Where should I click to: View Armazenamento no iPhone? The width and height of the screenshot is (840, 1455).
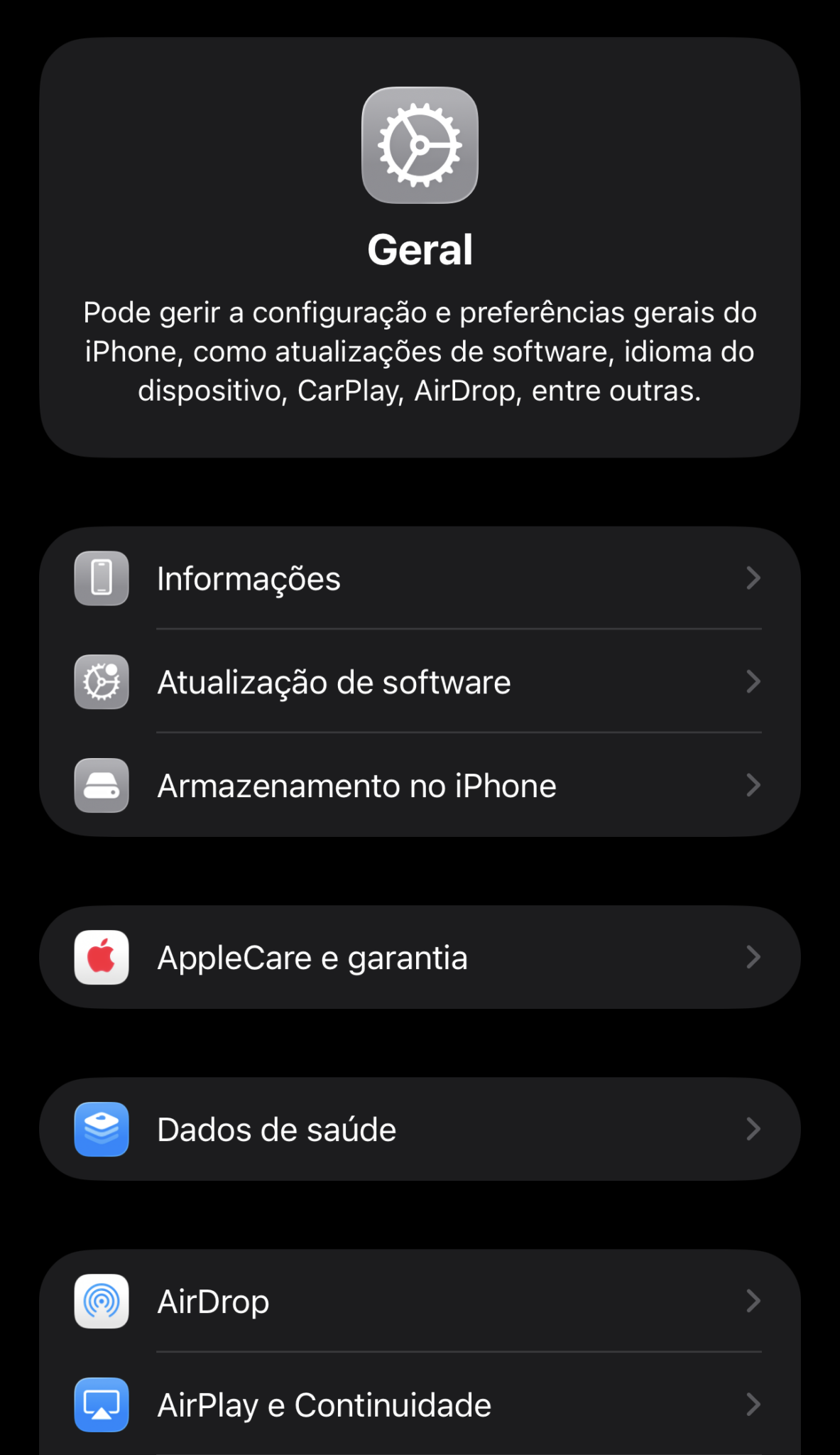click(x=419, y=786)
